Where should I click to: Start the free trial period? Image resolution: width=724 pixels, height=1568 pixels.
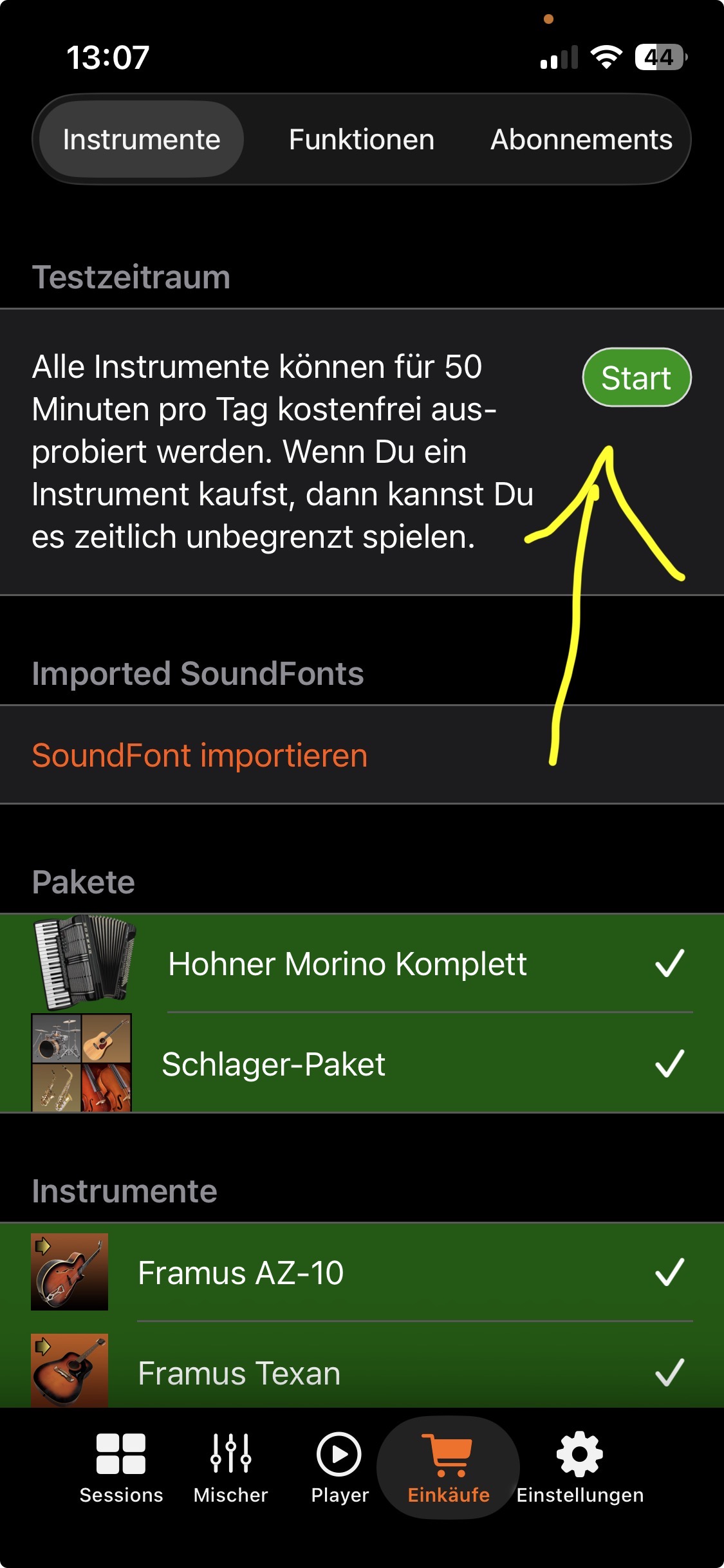(x=636, y=378)
